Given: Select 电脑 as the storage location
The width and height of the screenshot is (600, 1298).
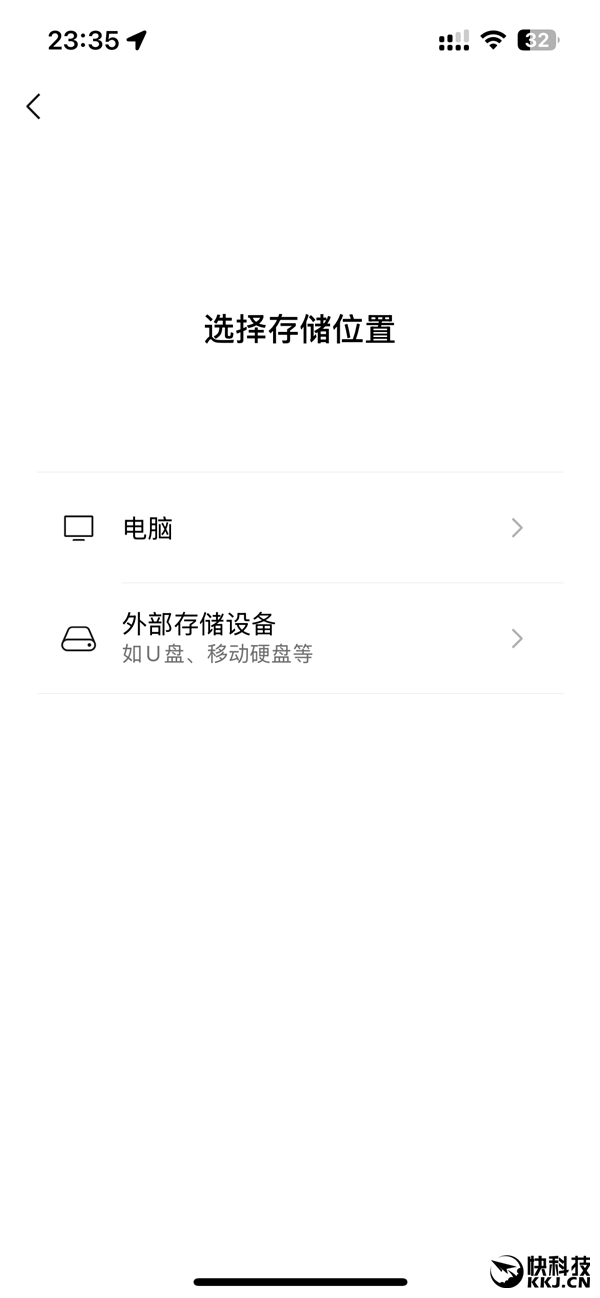Looking at the screenshot, I should pyautogui.click(x=300, y=528).
